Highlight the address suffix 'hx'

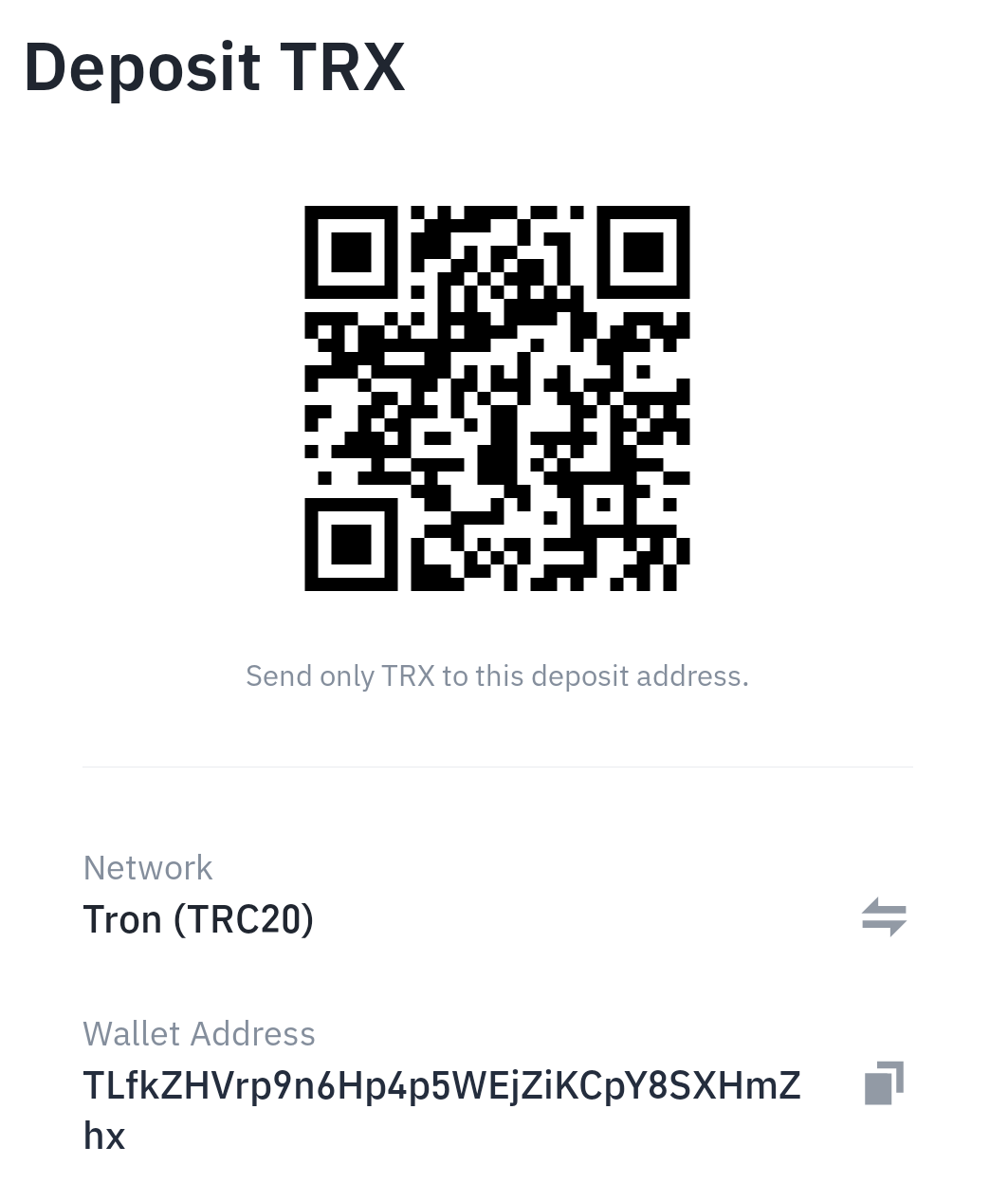pyautogui.click(x=105, y=1136)
